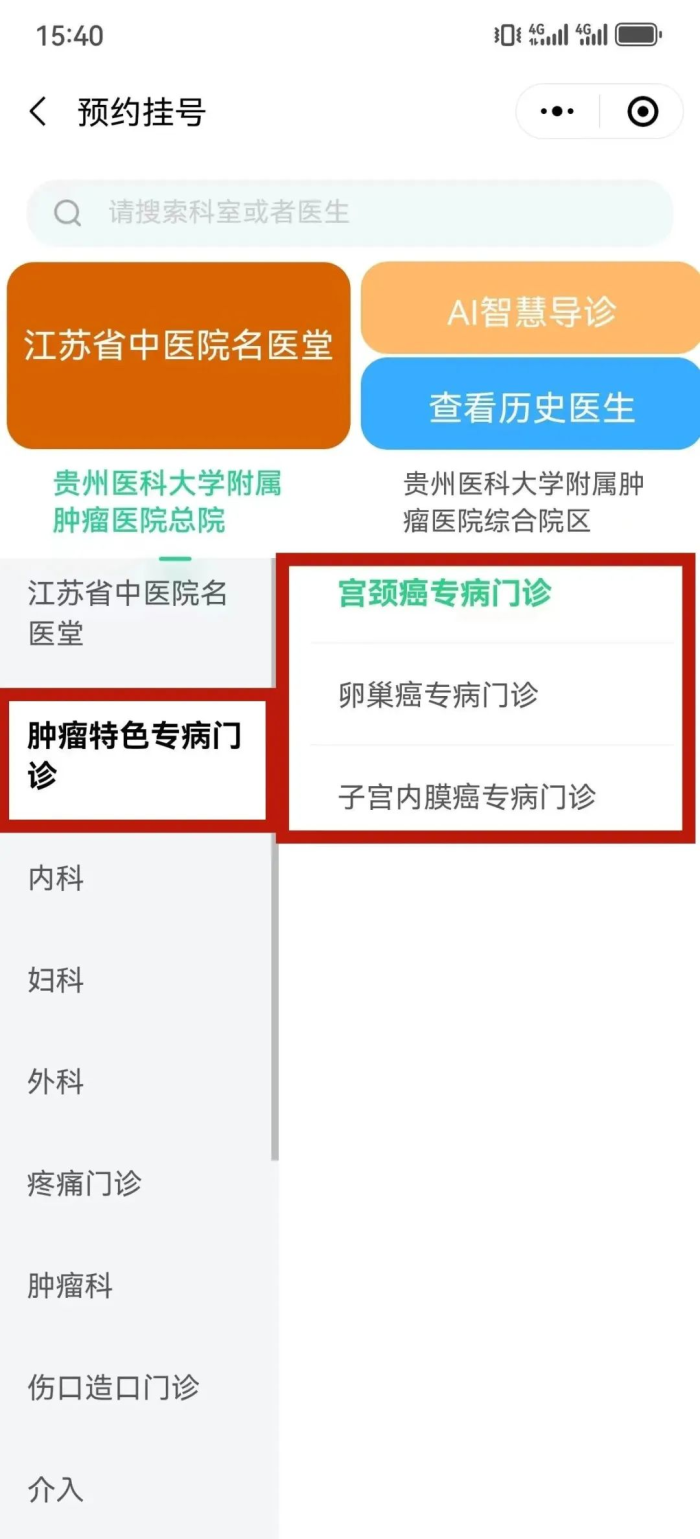
Task: Select 内科 department
Action: point(56,879)
